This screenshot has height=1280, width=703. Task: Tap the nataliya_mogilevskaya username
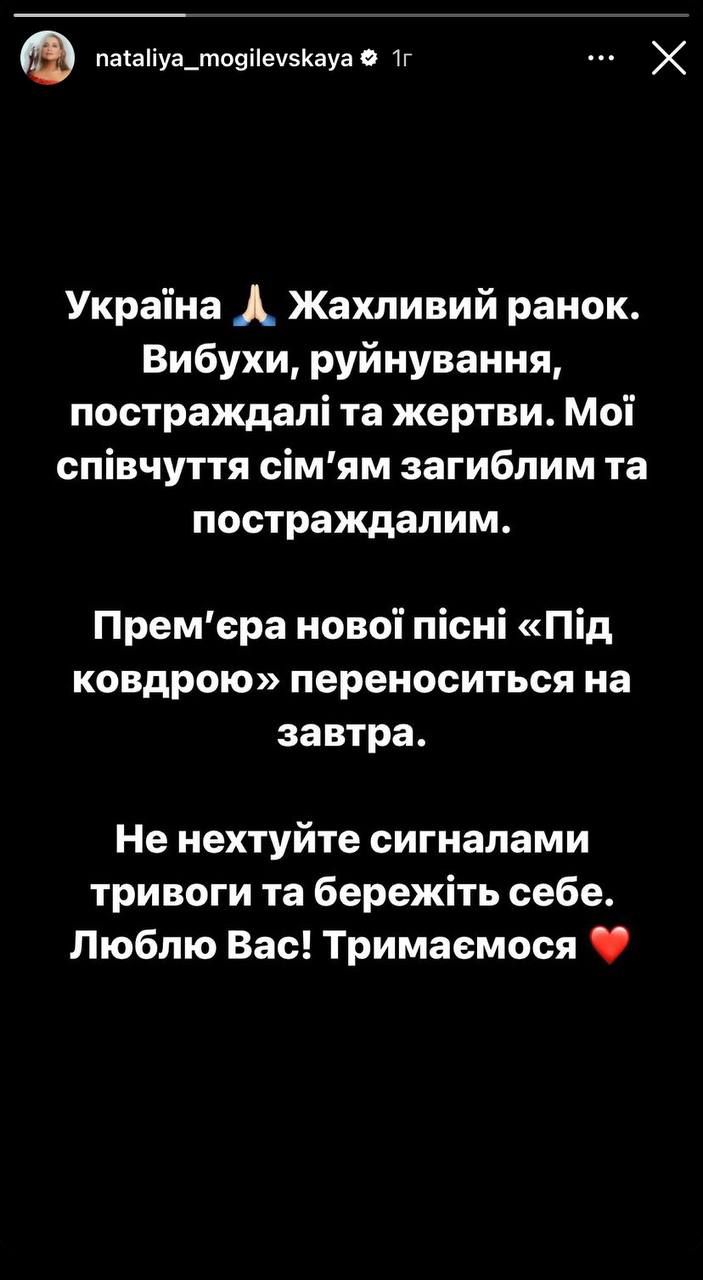(x=222, y=58)
